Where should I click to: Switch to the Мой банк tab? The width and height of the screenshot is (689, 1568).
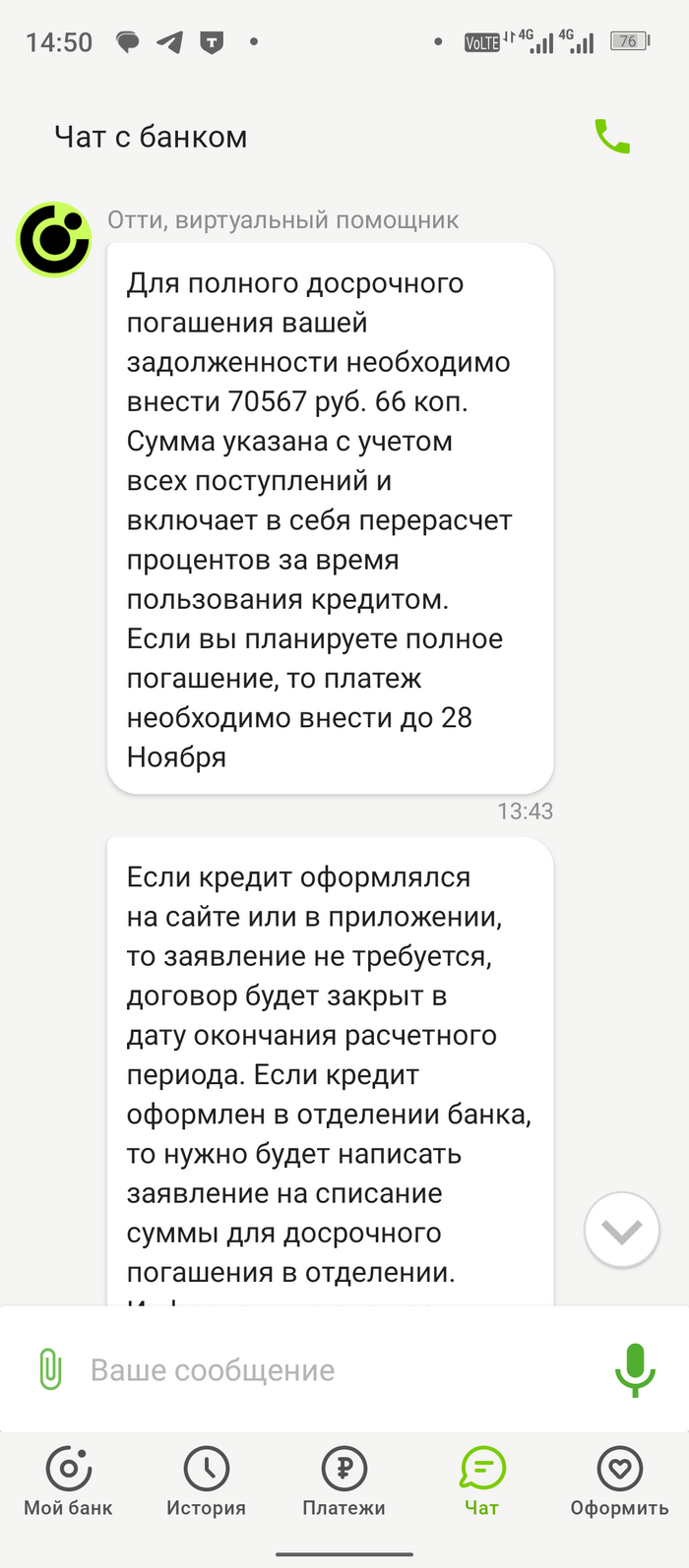(x=69, y=1482)
